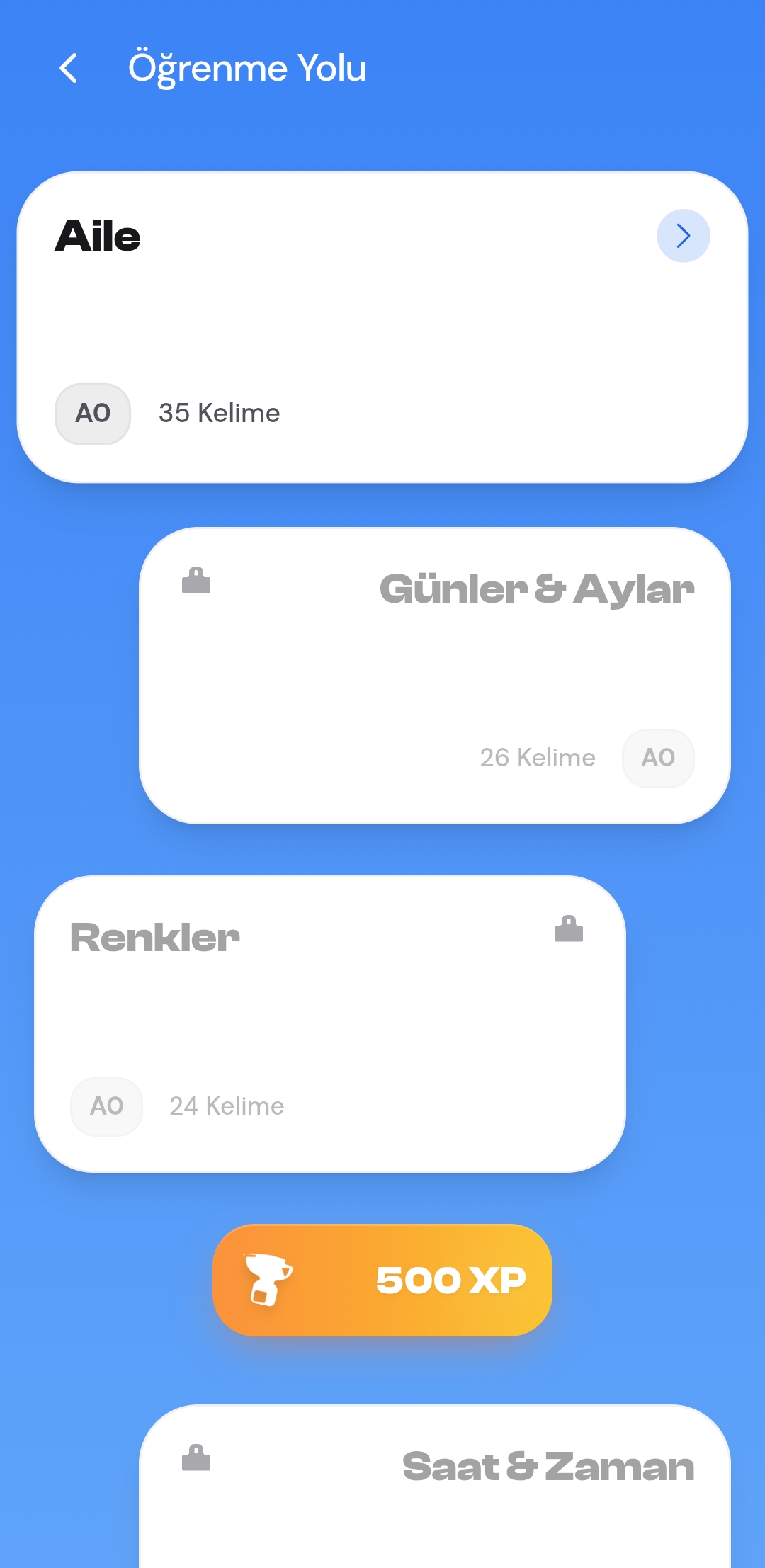Tap the 24 Kelime label on Renkler
The height and width of the screenshot is (1568, 765).
[225, 1106]
